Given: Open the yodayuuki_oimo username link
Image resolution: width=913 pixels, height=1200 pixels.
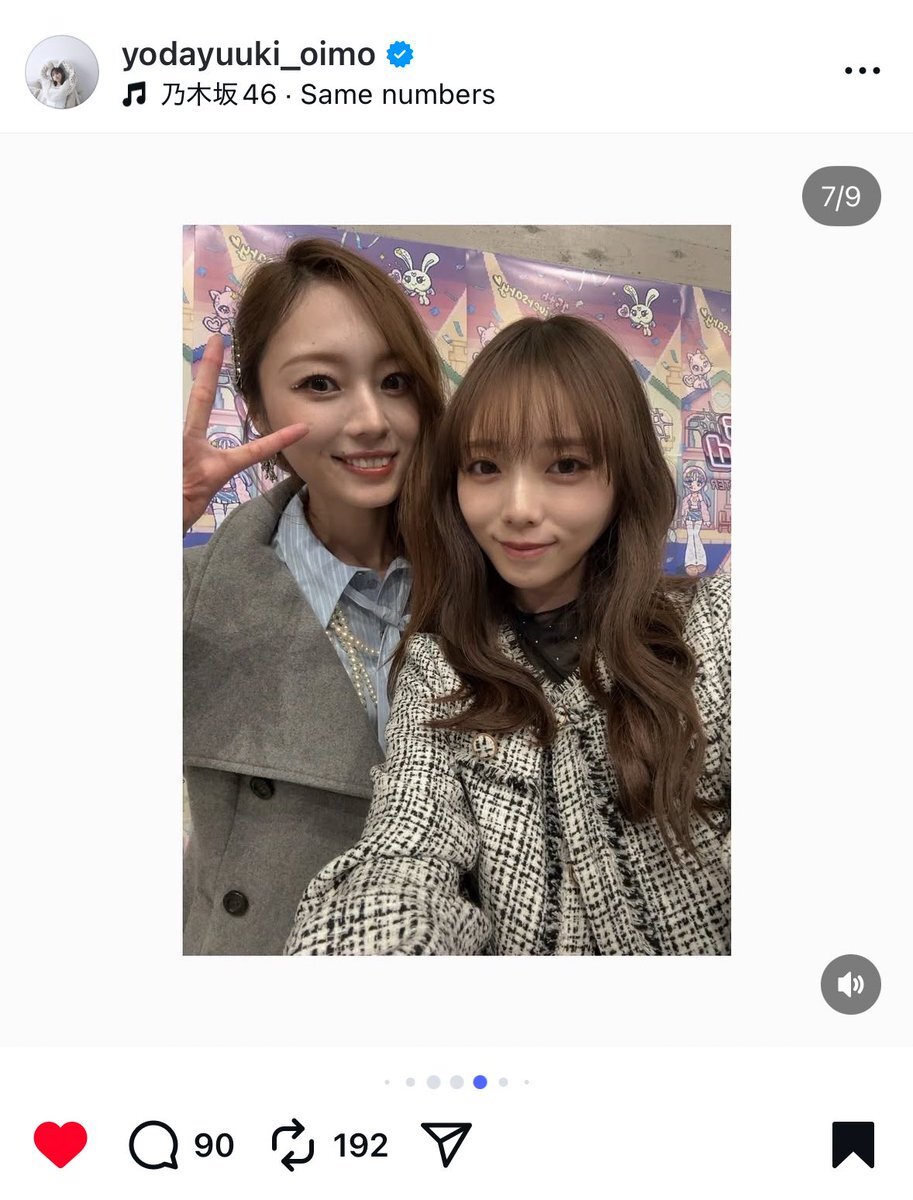Looking at the screenshot, I should 248,54.
